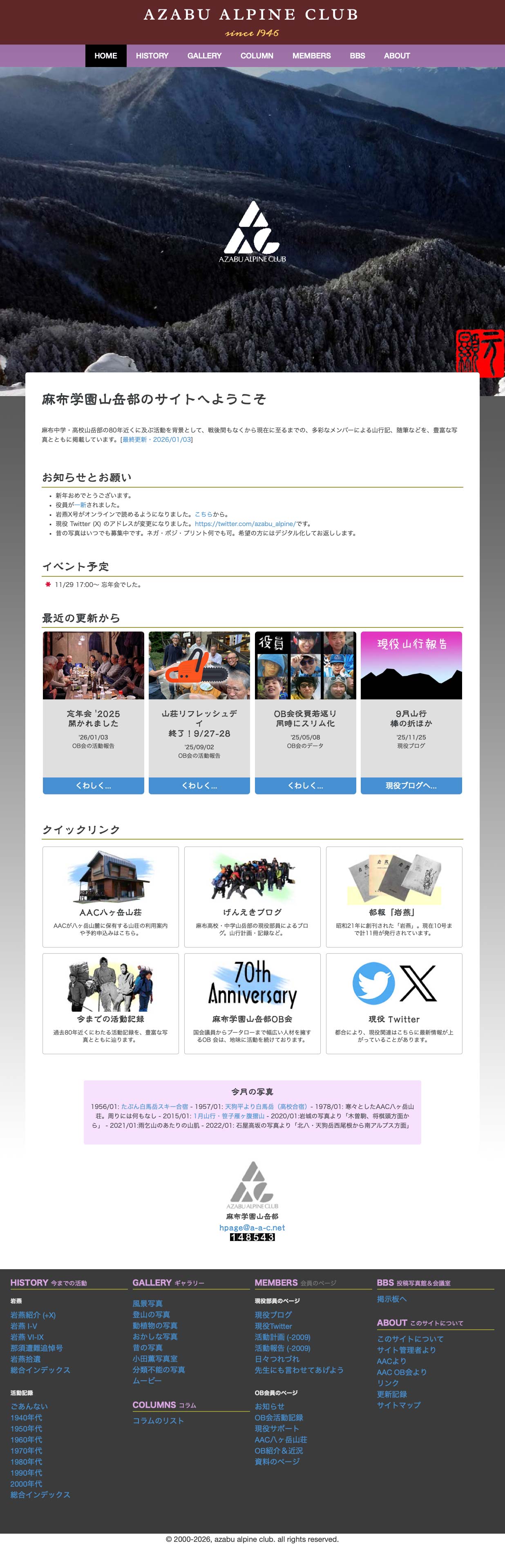Open たぶん白馬岳スキー合宿 photo link
Viewport: 505px width, 1568px height.
coord(154,1107)
